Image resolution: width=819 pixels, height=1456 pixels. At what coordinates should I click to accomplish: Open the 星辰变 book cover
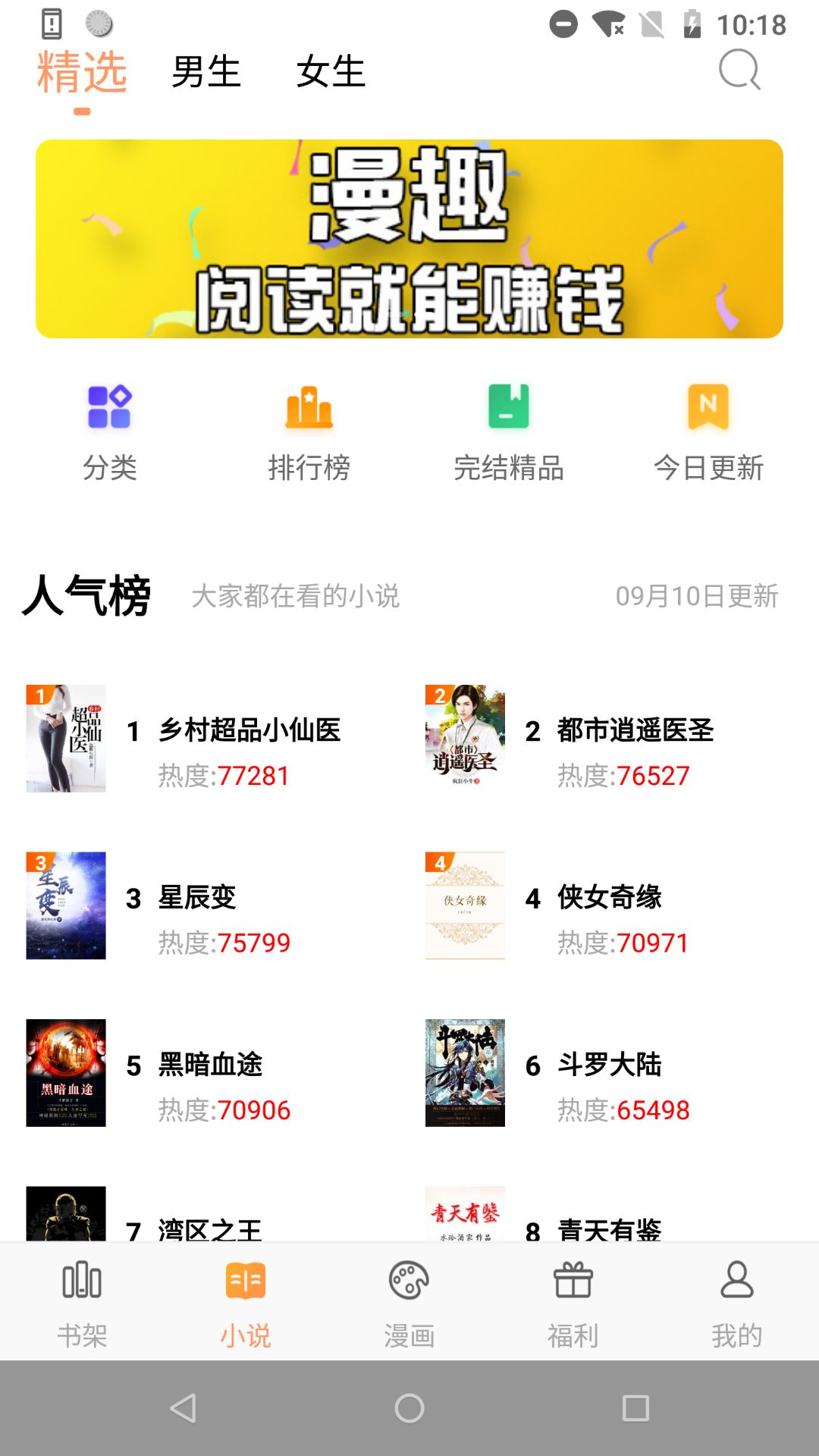pos(65,904)
